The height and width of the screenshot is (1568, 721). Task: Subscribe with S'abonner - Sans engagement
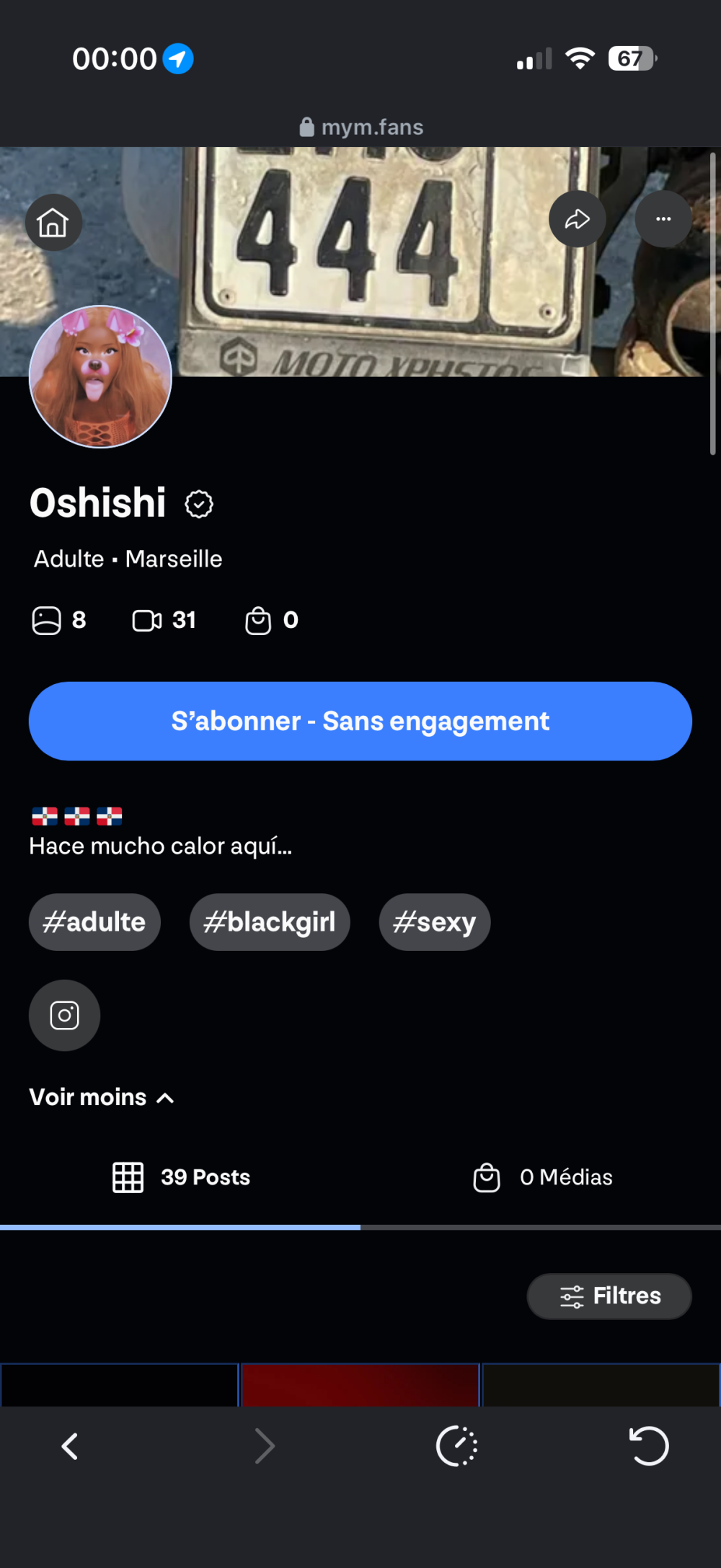click(360, 721)
